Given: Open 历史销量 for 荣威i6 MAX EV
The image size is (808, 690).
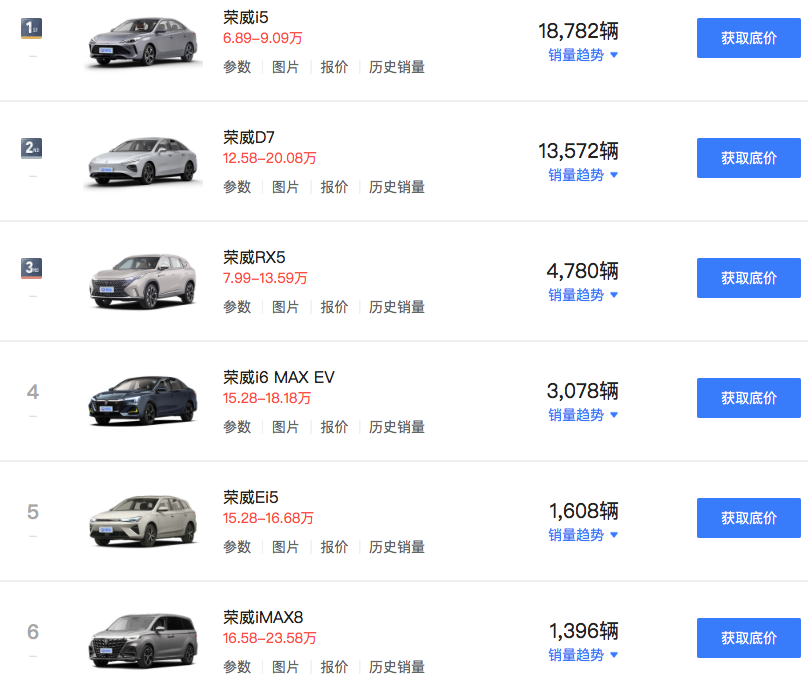Looking at the screenshot, I should click(397, 427).
